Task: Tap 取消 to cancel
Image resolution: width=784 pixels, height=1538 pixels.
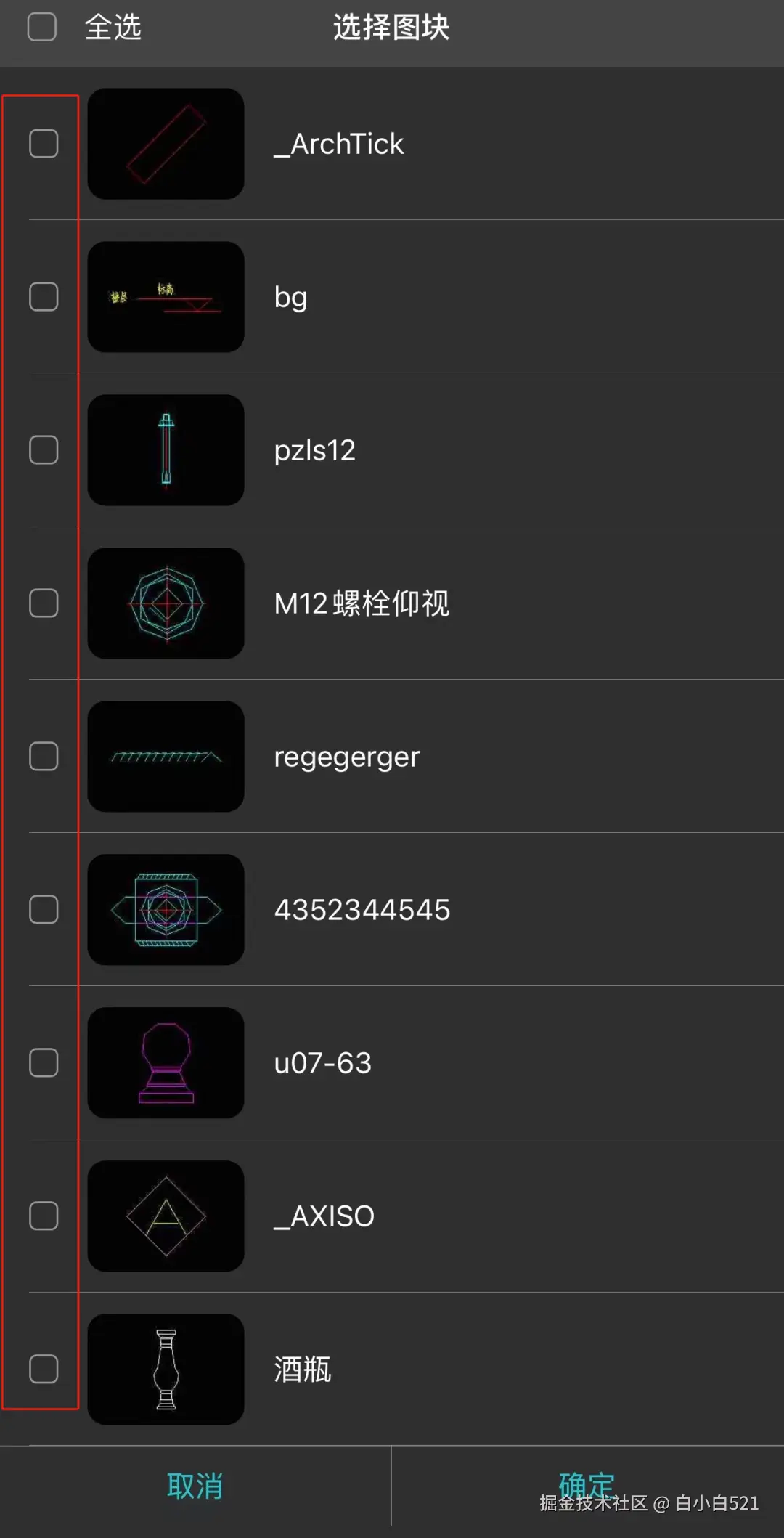Action: 195,1486
